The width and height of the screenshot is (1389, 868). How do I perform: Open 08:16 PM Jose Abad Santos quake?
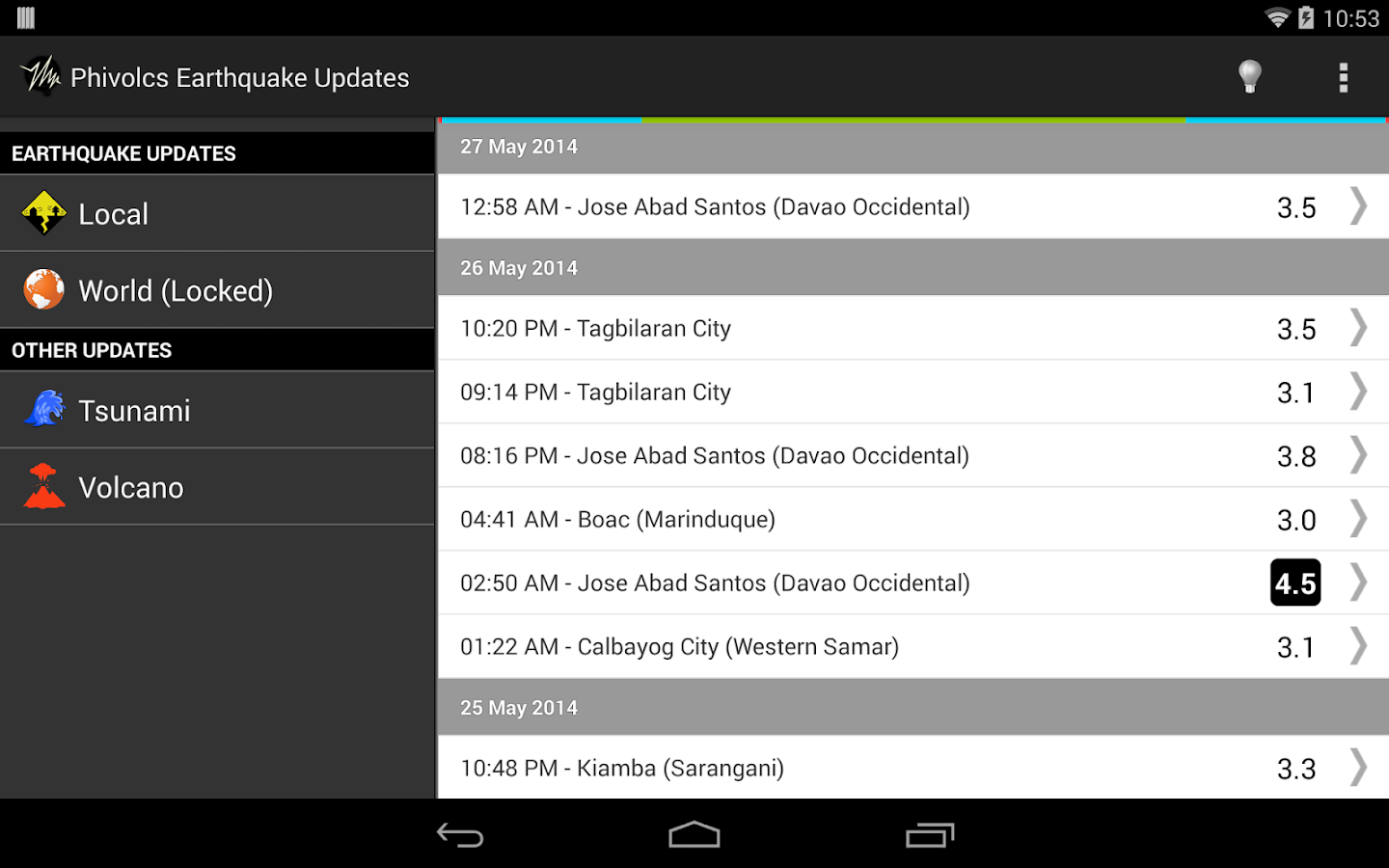tap(912, 455)
